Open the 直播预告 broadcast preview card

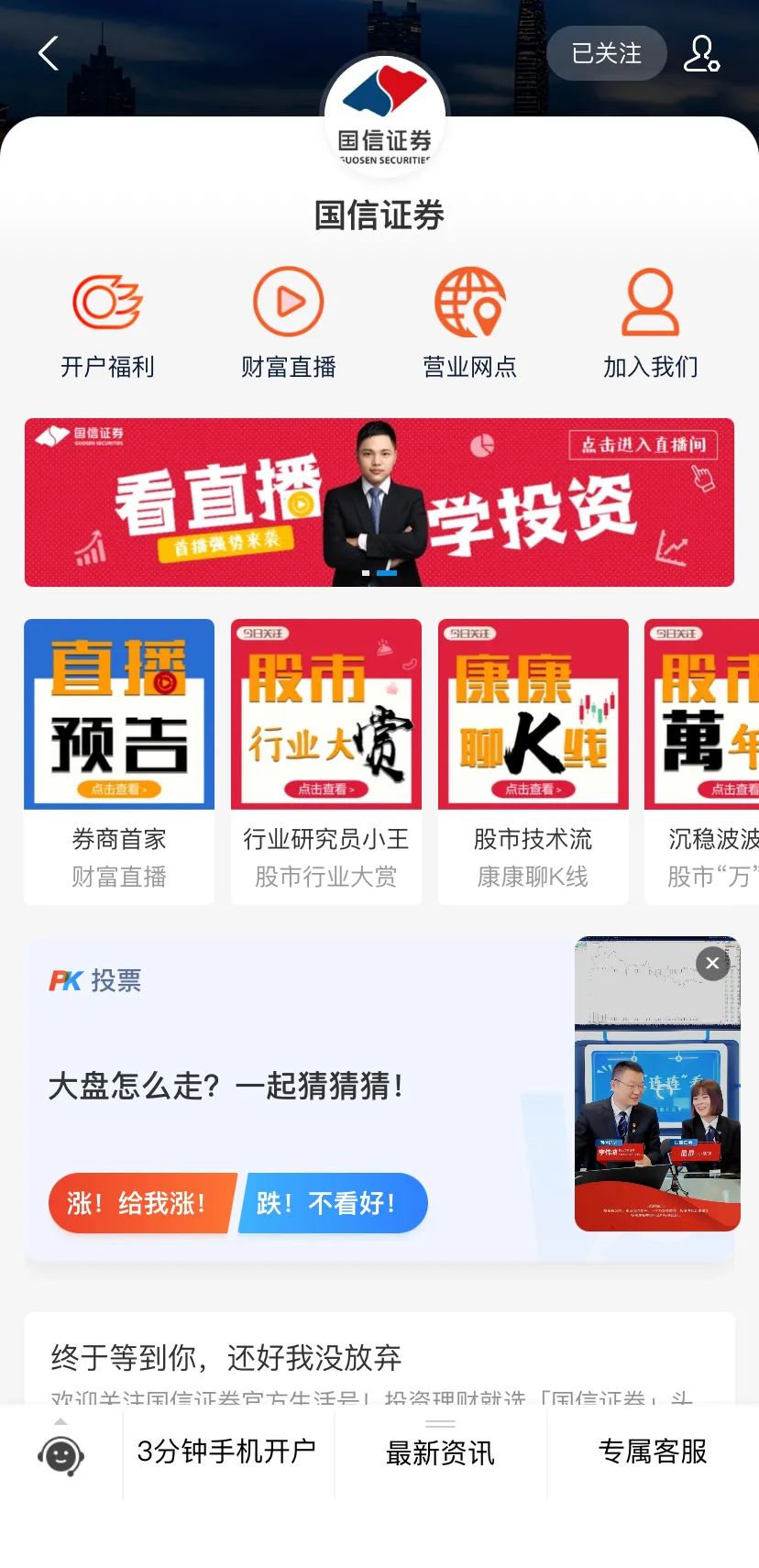(118, 714)
